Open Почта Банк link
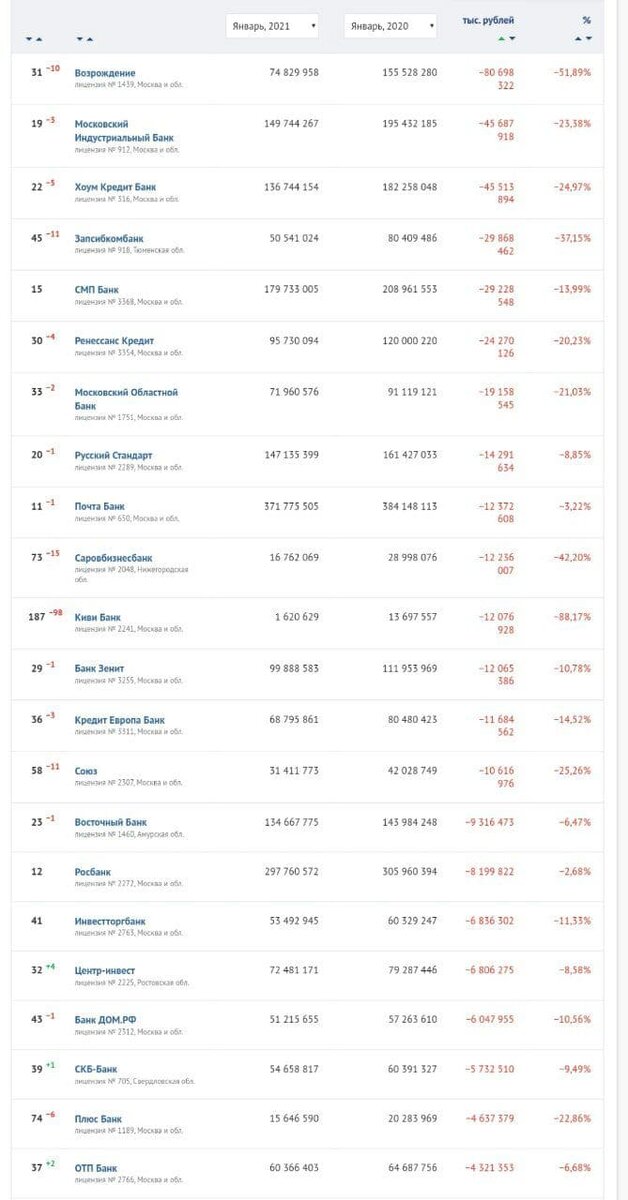The image size is (628, 1200). pos(100,506)
